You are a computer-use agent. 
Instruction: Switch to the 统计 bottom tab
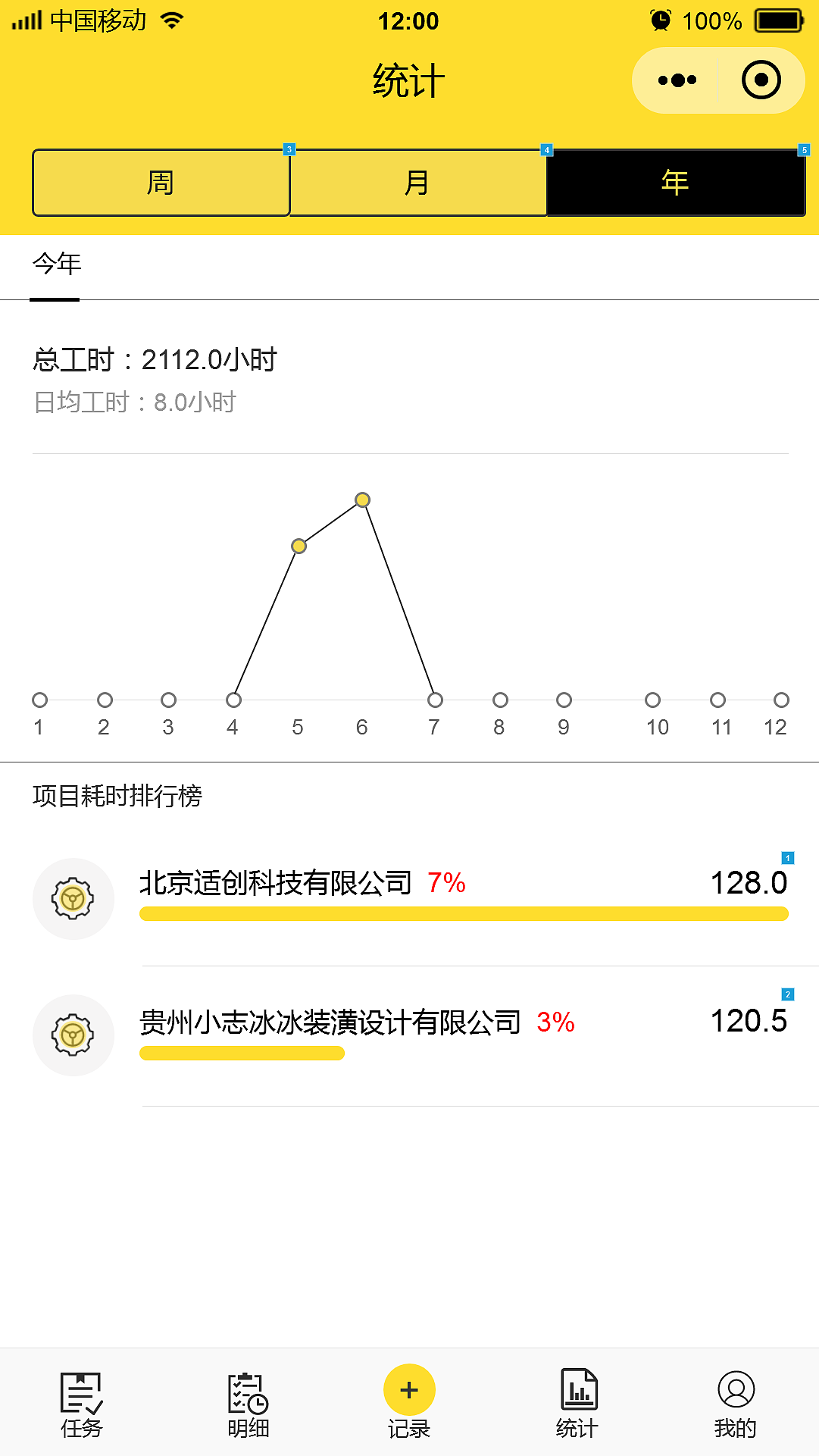click(577, 1404)
